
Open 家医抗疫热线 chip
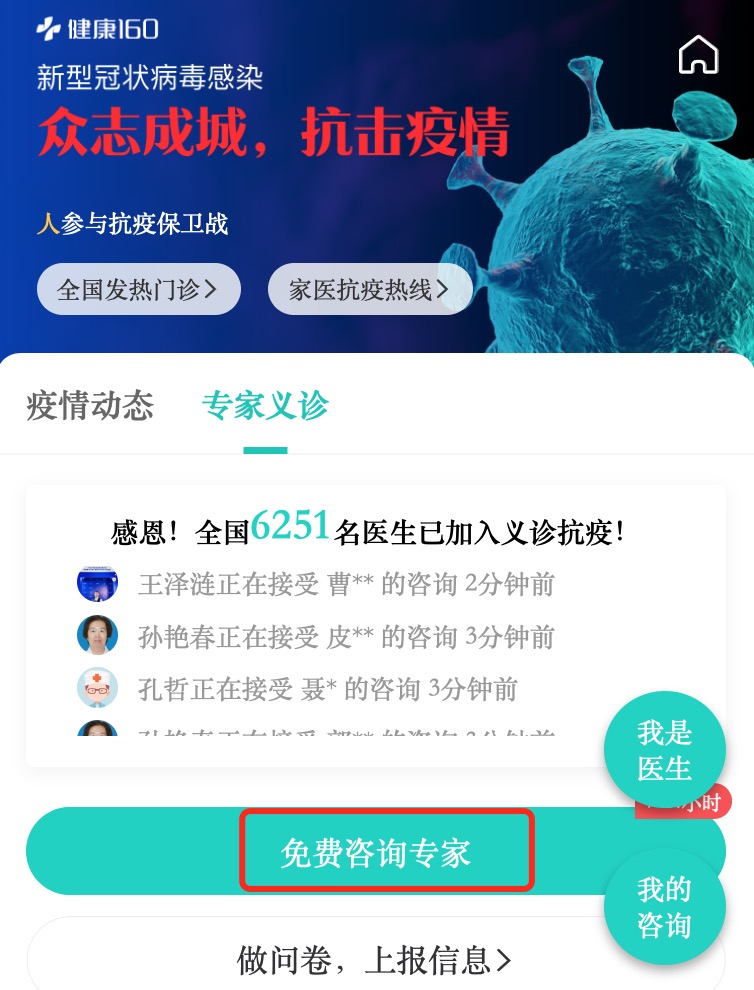click(x=369, y=290)
